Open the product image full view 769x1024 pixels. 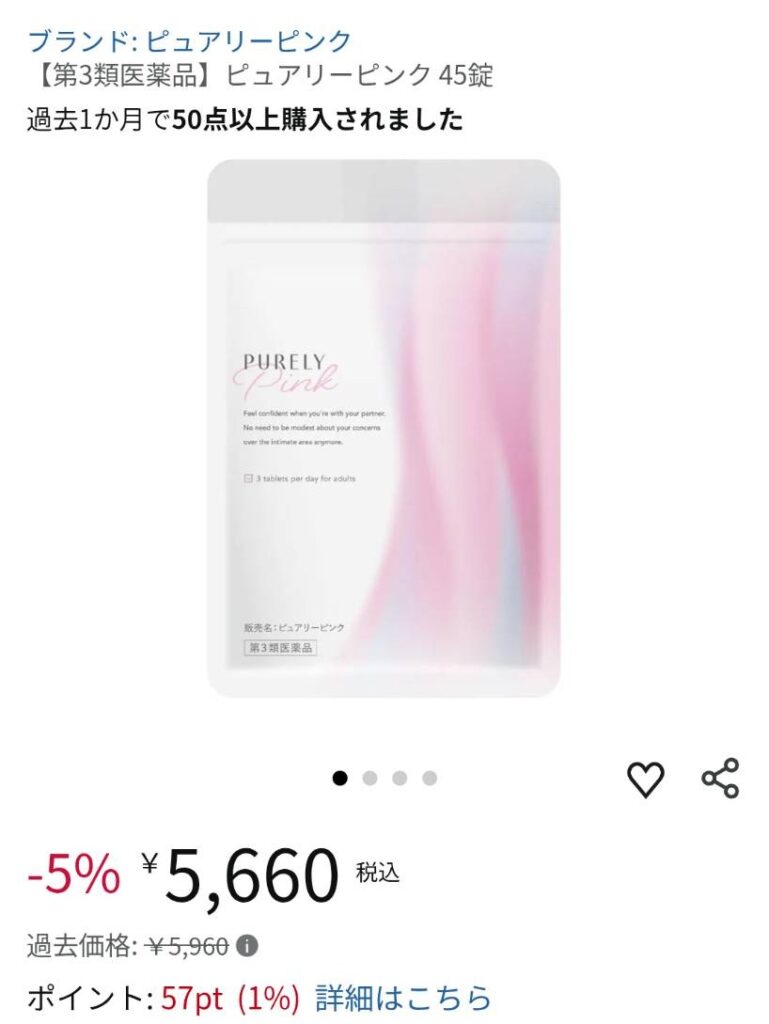coord(384,428)
